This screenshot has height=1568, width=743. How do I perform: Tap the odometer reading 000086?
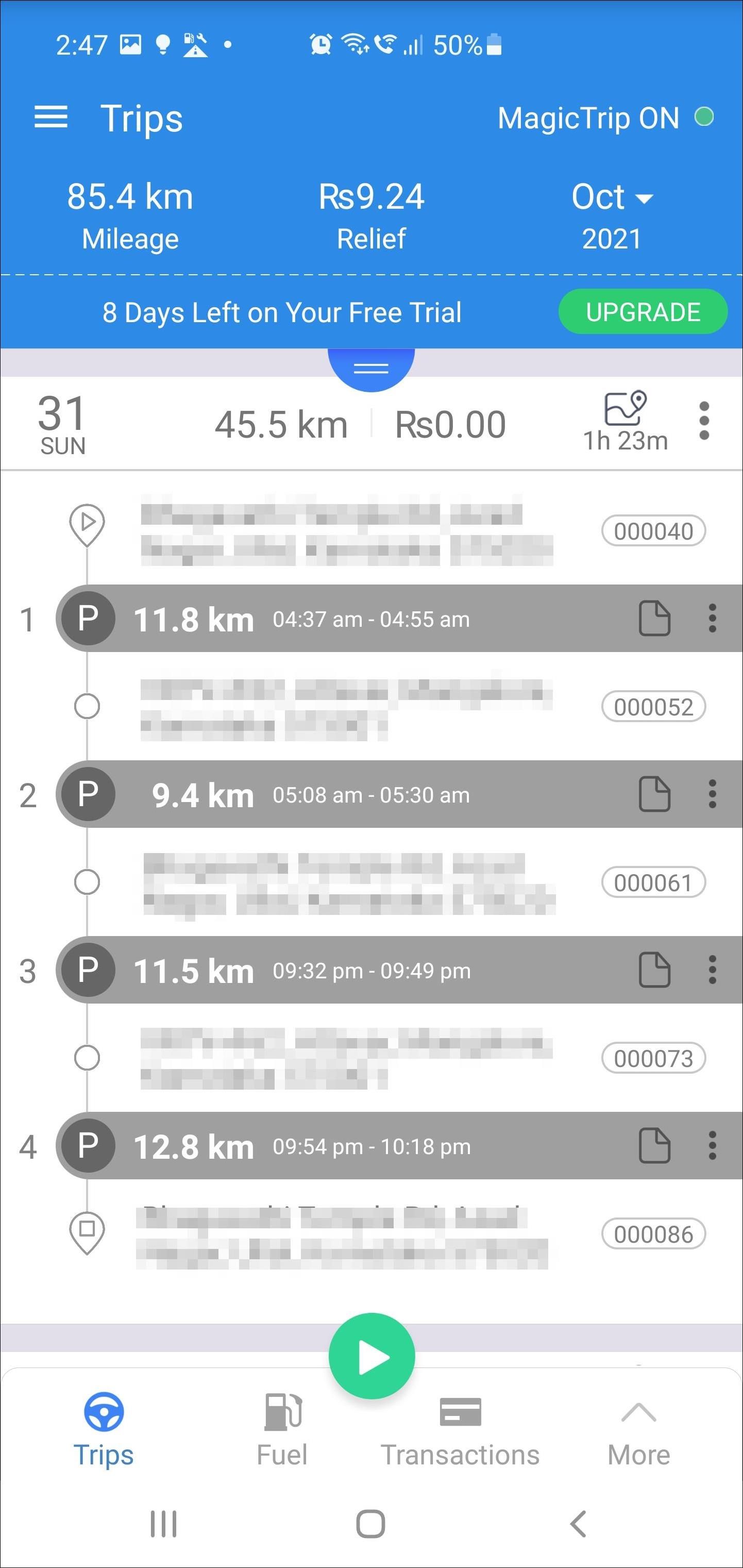point(653,1235)
